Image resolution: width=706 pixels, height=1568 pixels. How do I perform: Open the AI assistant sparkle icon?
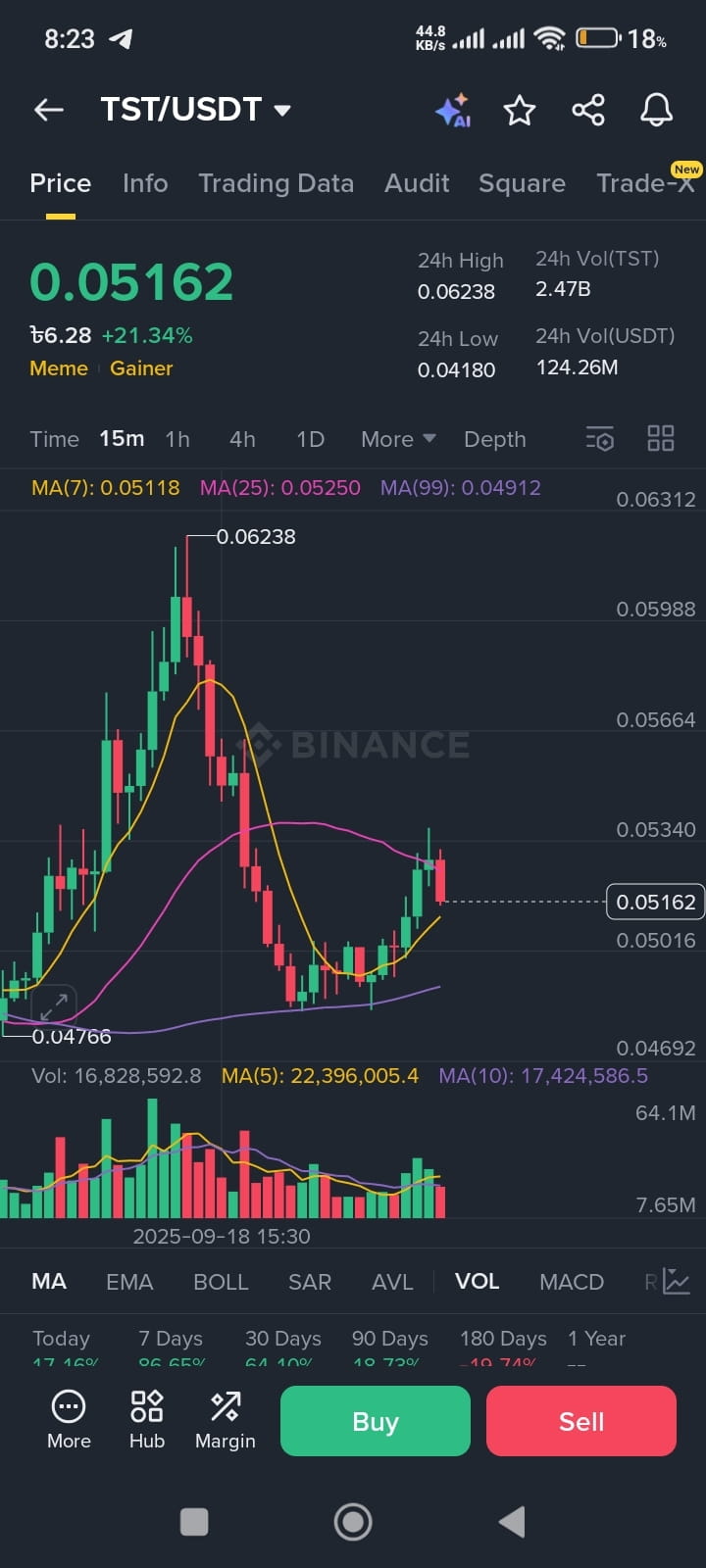tap(453, 111)
